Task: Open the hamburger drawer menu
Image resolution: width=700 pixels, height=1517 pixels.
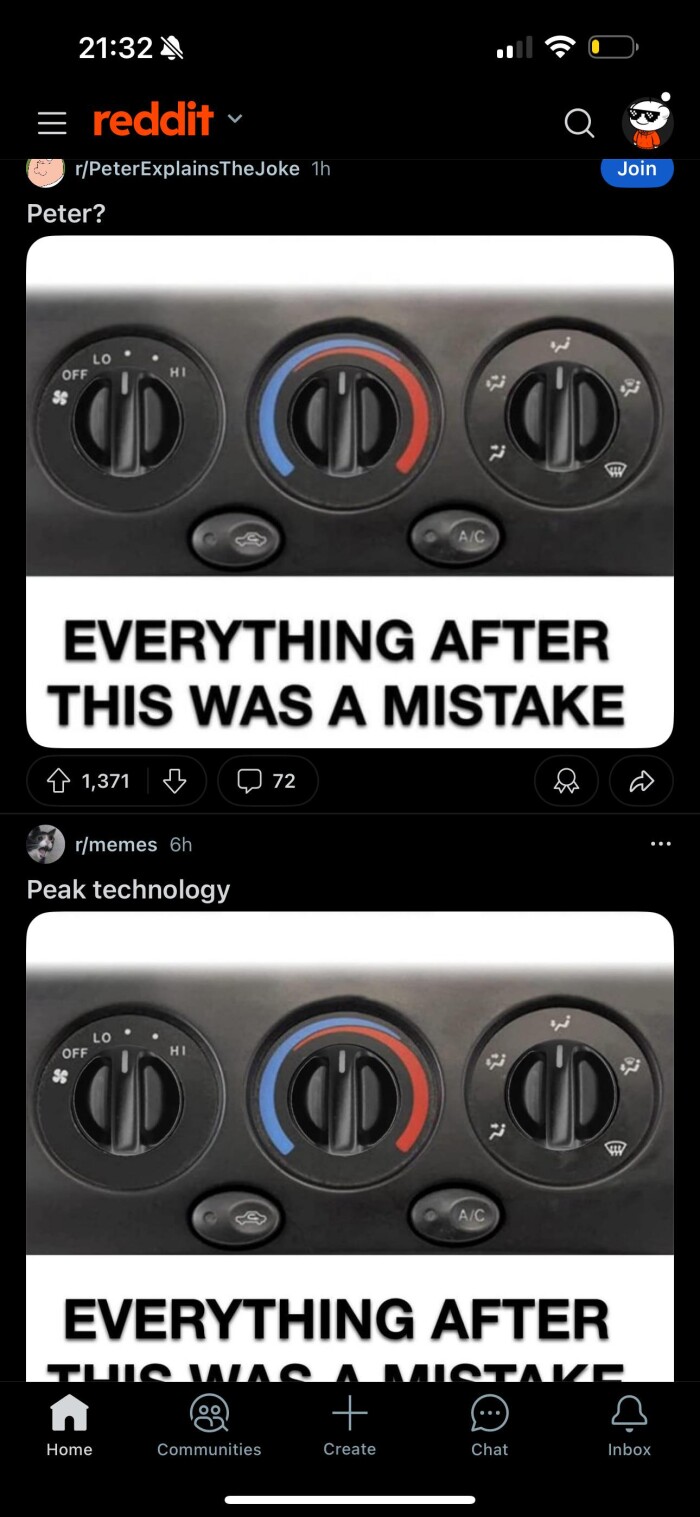Action: (52, 122)
